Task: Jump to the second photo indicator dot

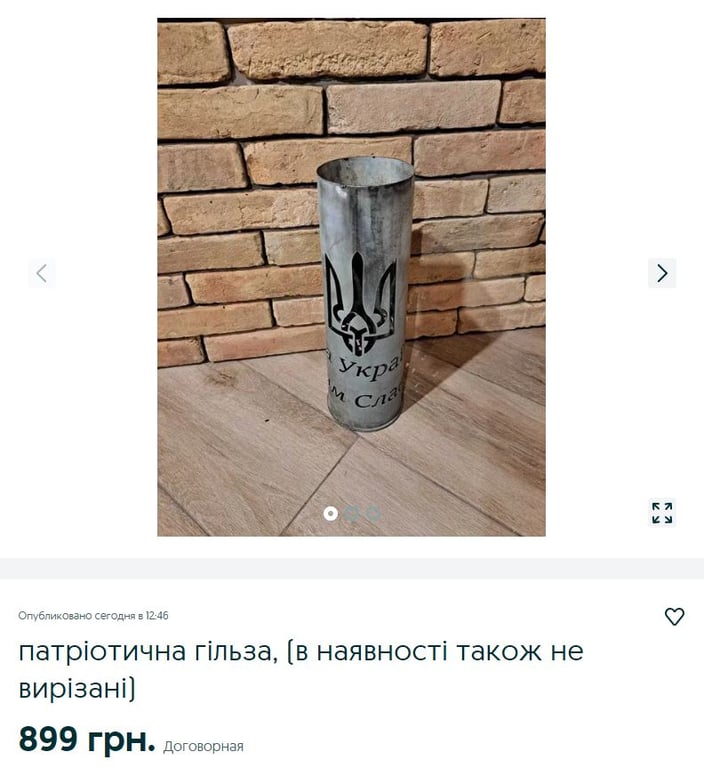Action: 352,514
